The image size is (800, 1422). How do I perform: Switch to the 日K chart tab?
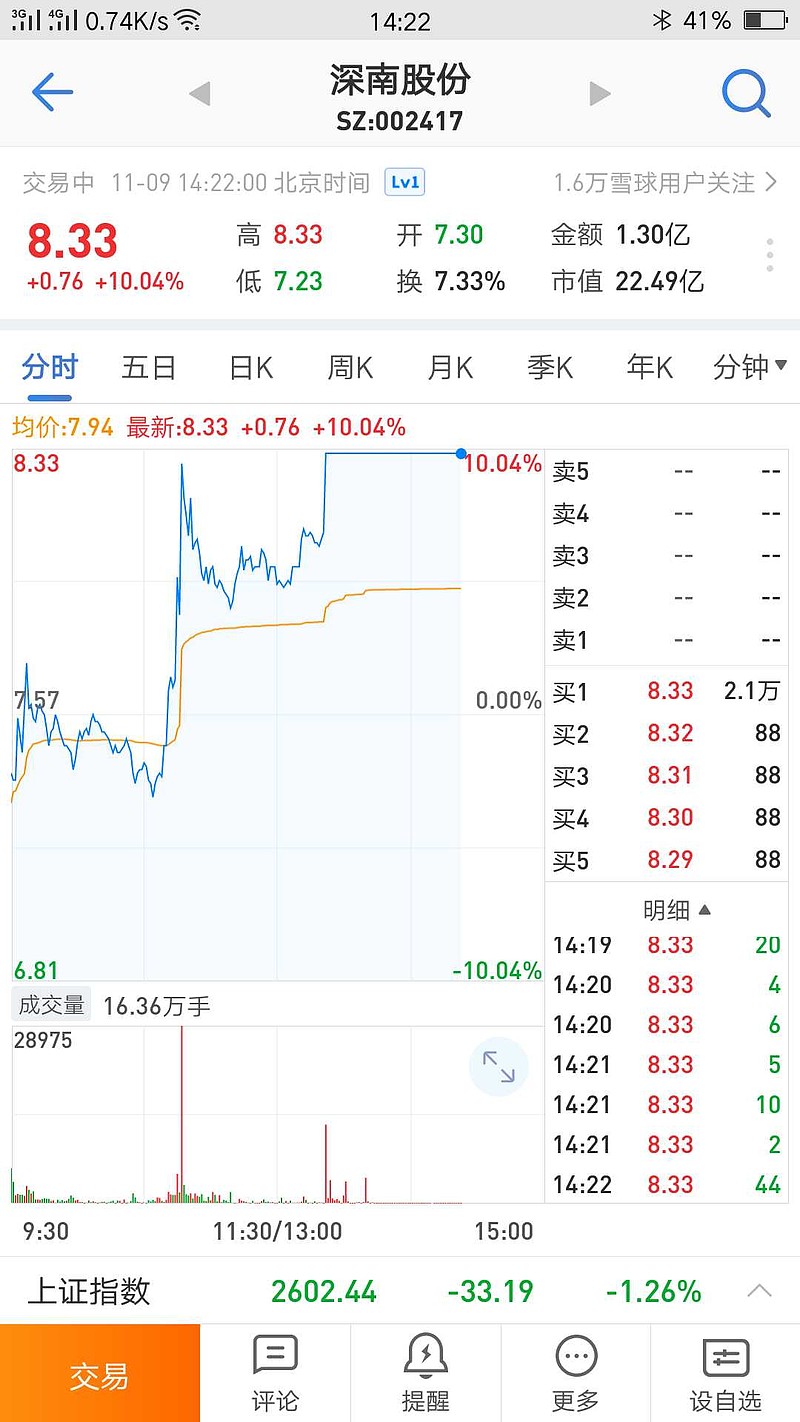pos(251,368)
